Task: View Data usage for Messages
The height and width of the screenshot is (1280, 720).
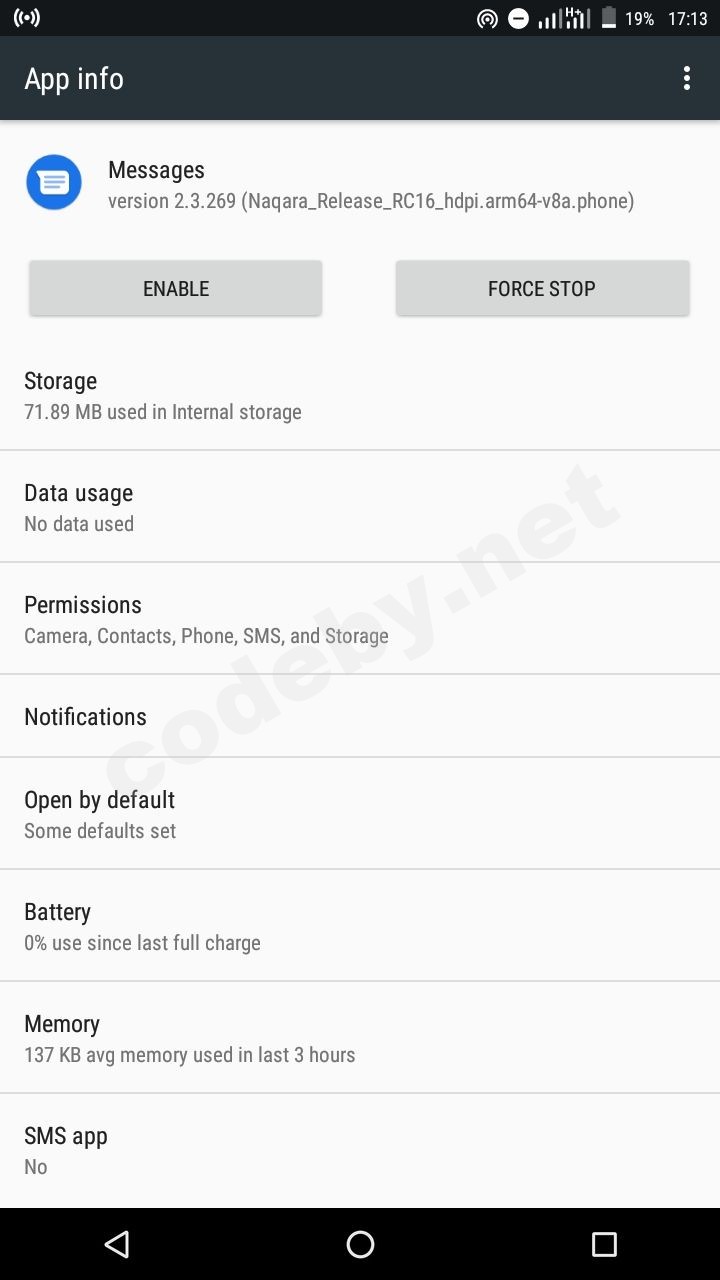Action: click(x=360, y=507)
